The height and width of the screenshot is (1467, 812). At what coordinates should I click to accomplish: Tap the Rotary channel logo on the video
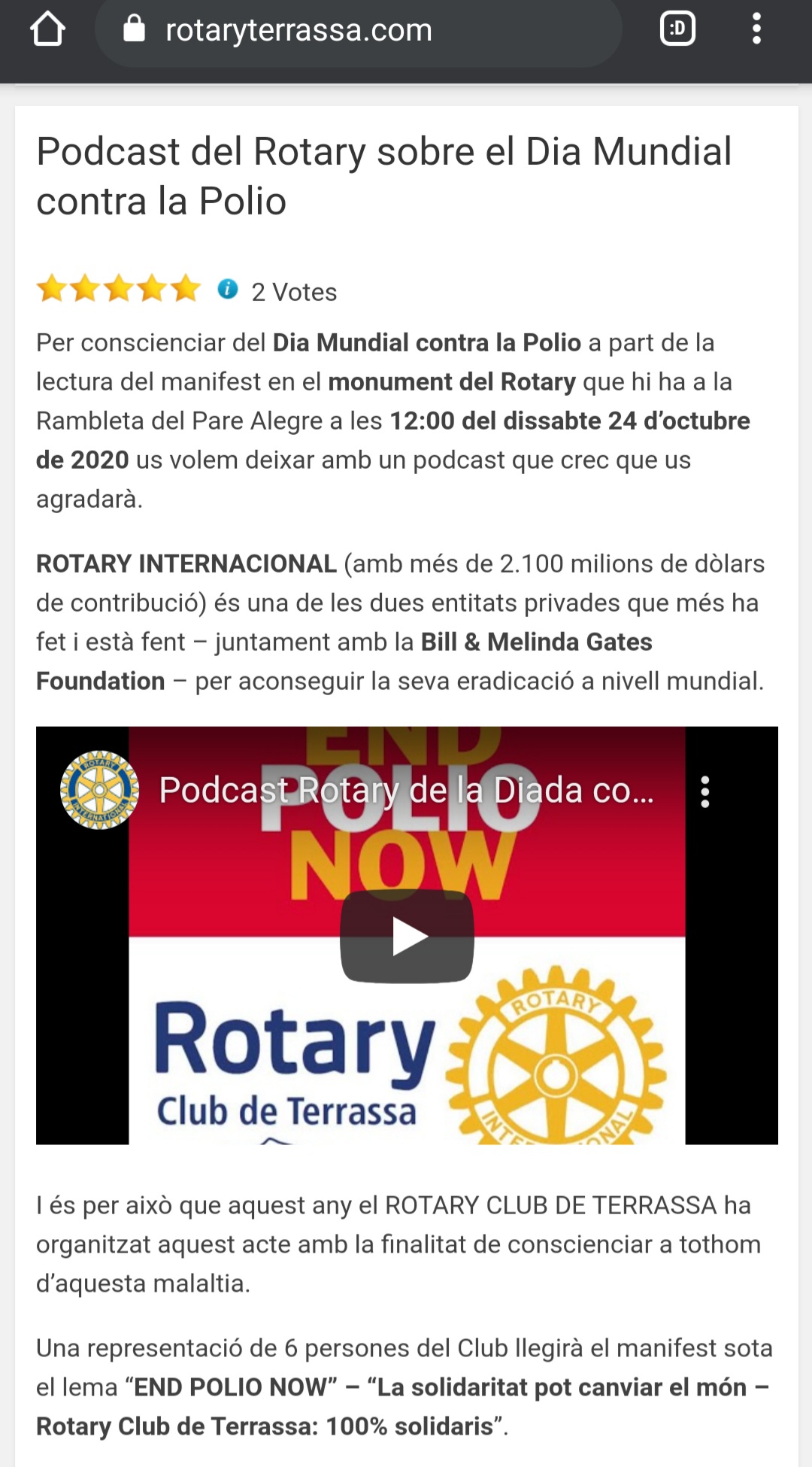(x=99, y=790)
